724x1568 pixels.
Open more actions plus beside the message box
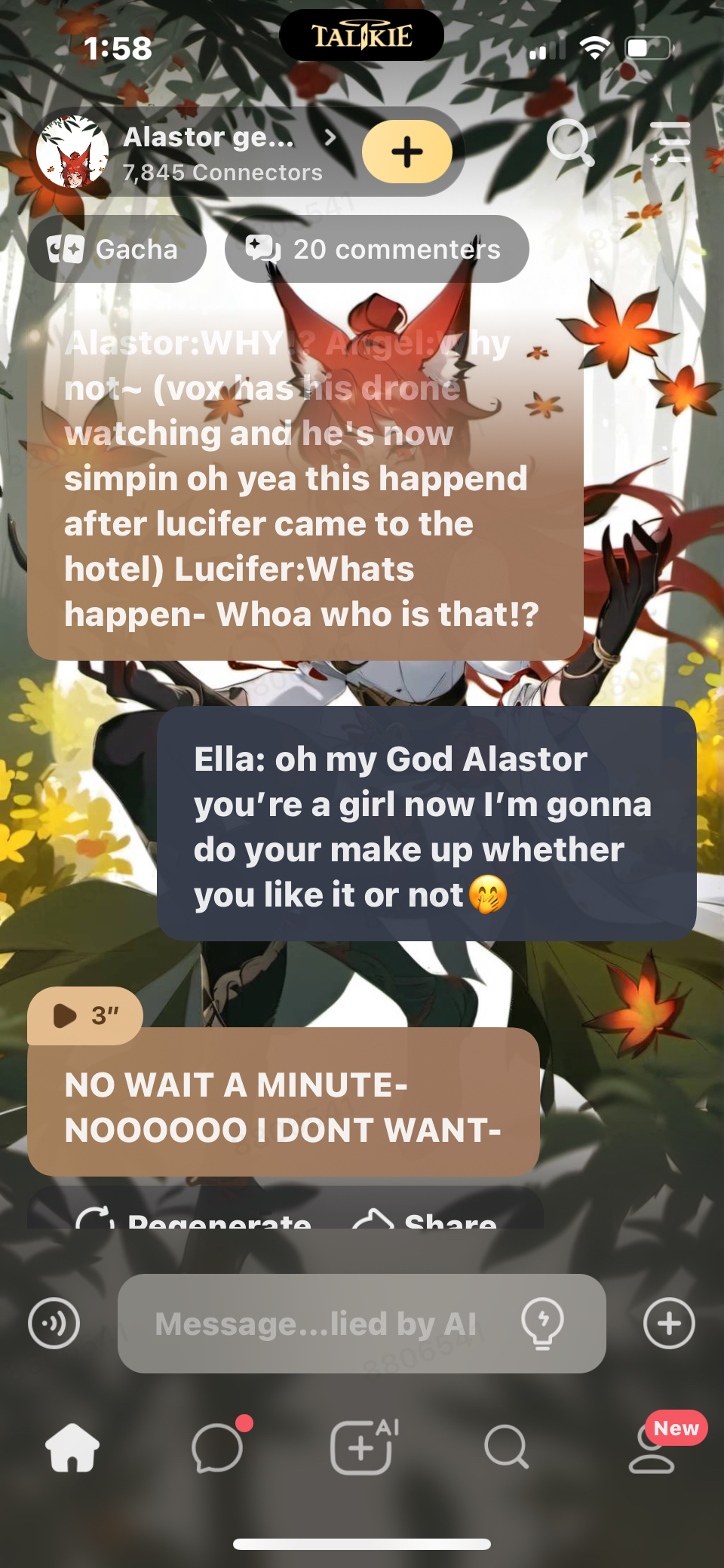click(669, 1323)
